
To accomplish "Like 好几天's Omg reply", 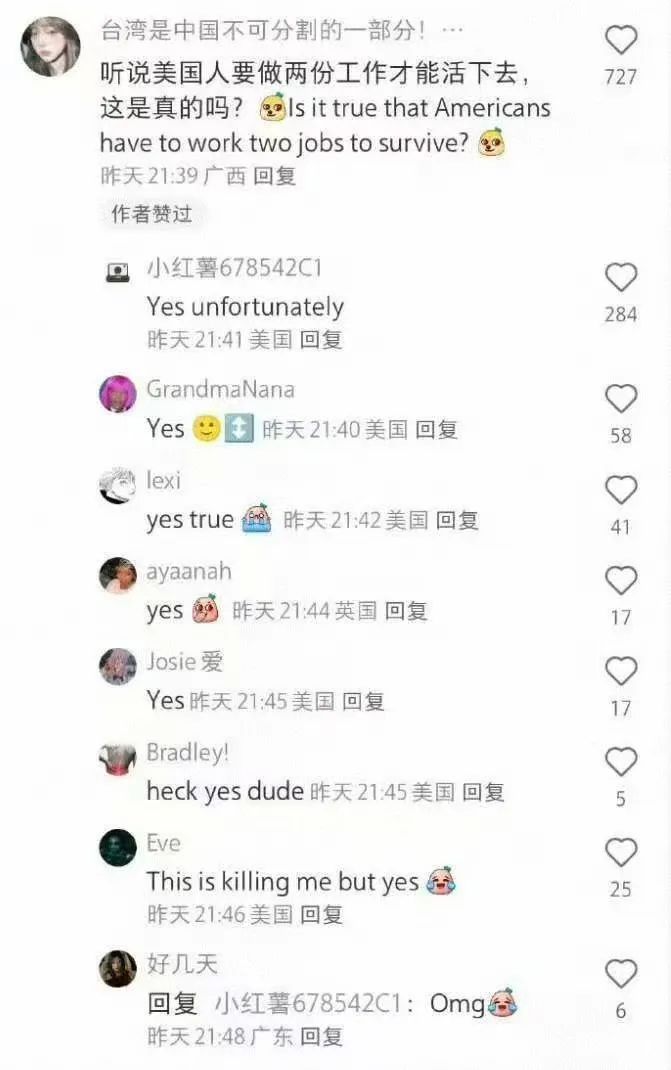I will point(621,974).
